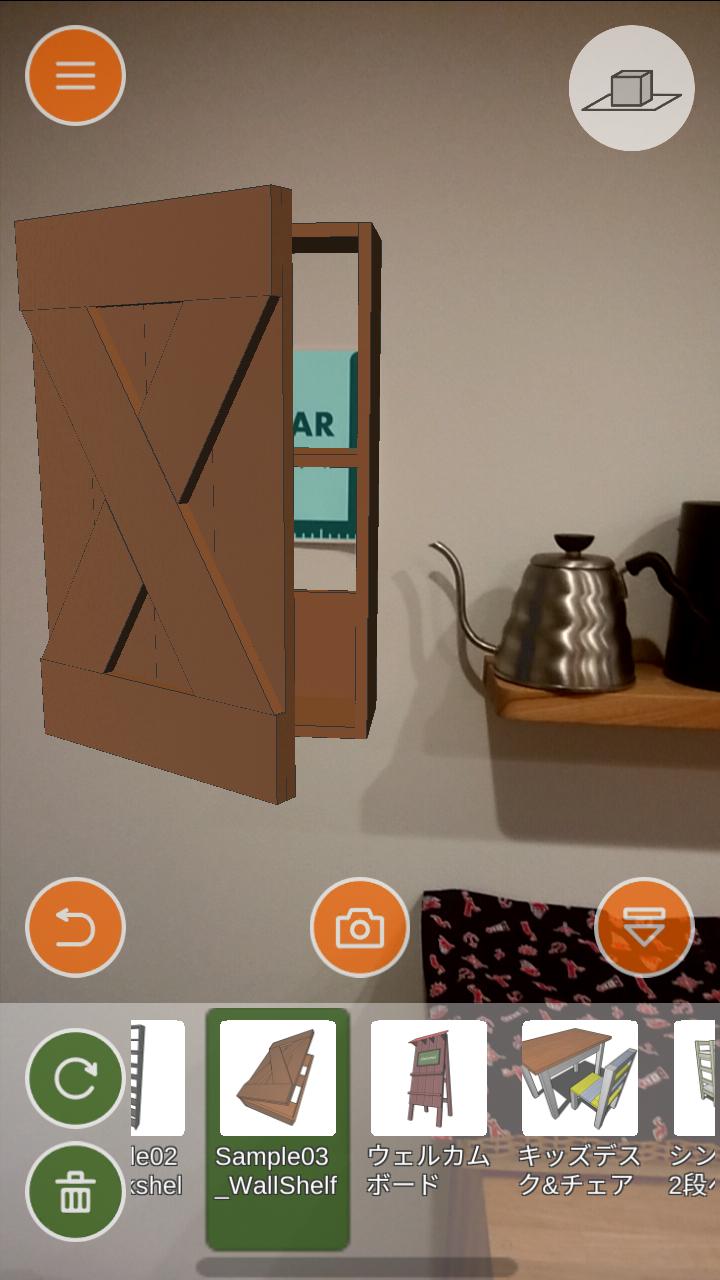Collapse the model tray with the down arrow
Image resolution: width=720 pixels, height=1280 pixels.
coord(644,927)
